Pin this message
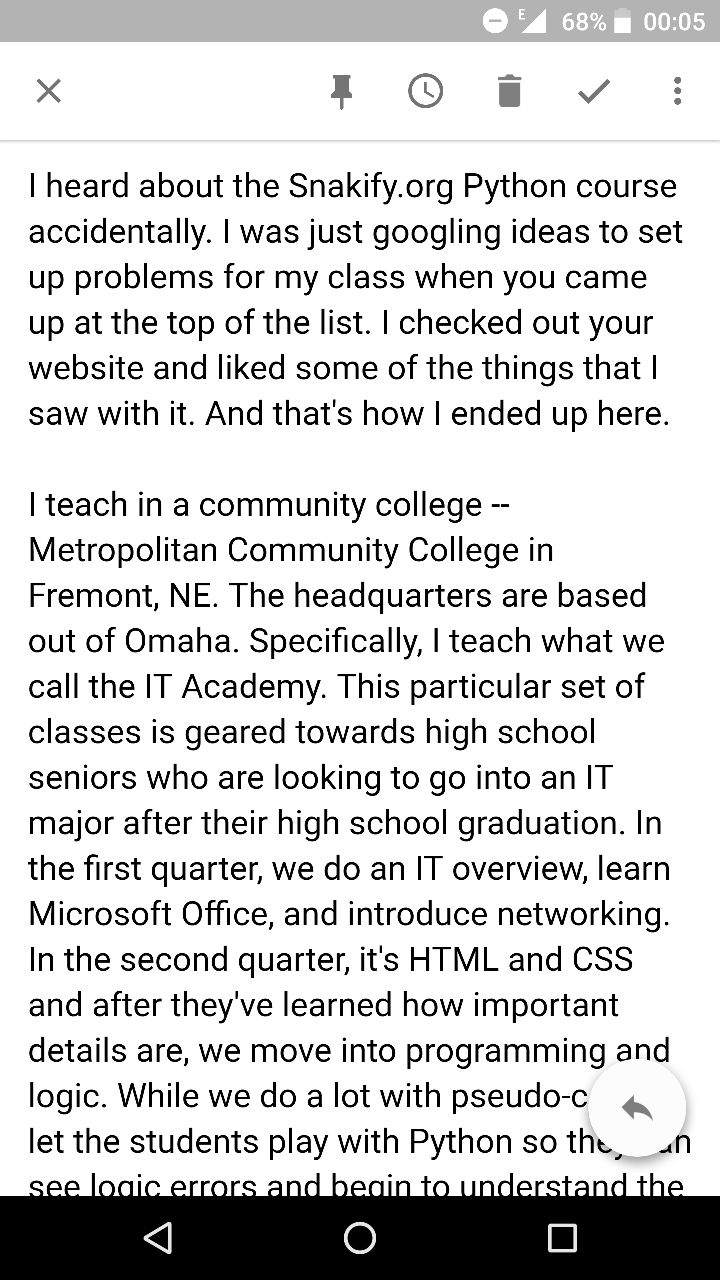The height and width of the screenshot is (1280, 720). (x=342, y=92)
